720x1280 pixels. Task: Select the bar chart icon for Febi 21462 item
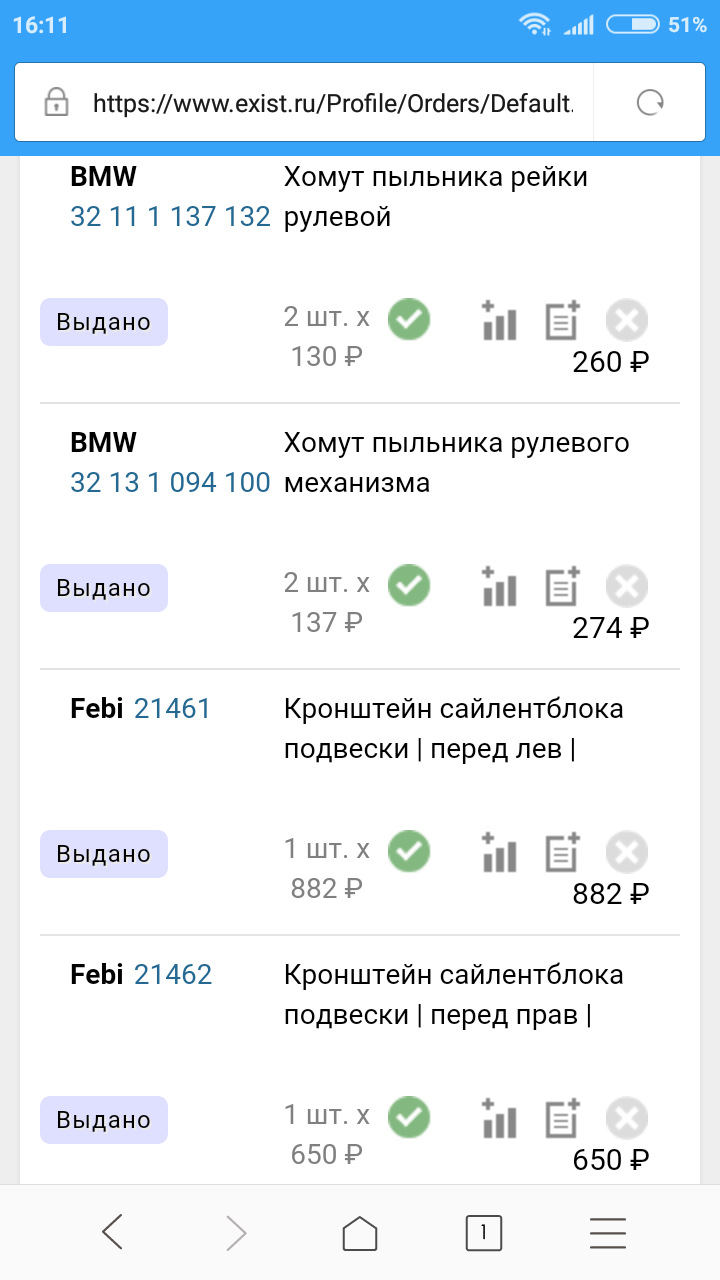click(x=498, y=1117)
